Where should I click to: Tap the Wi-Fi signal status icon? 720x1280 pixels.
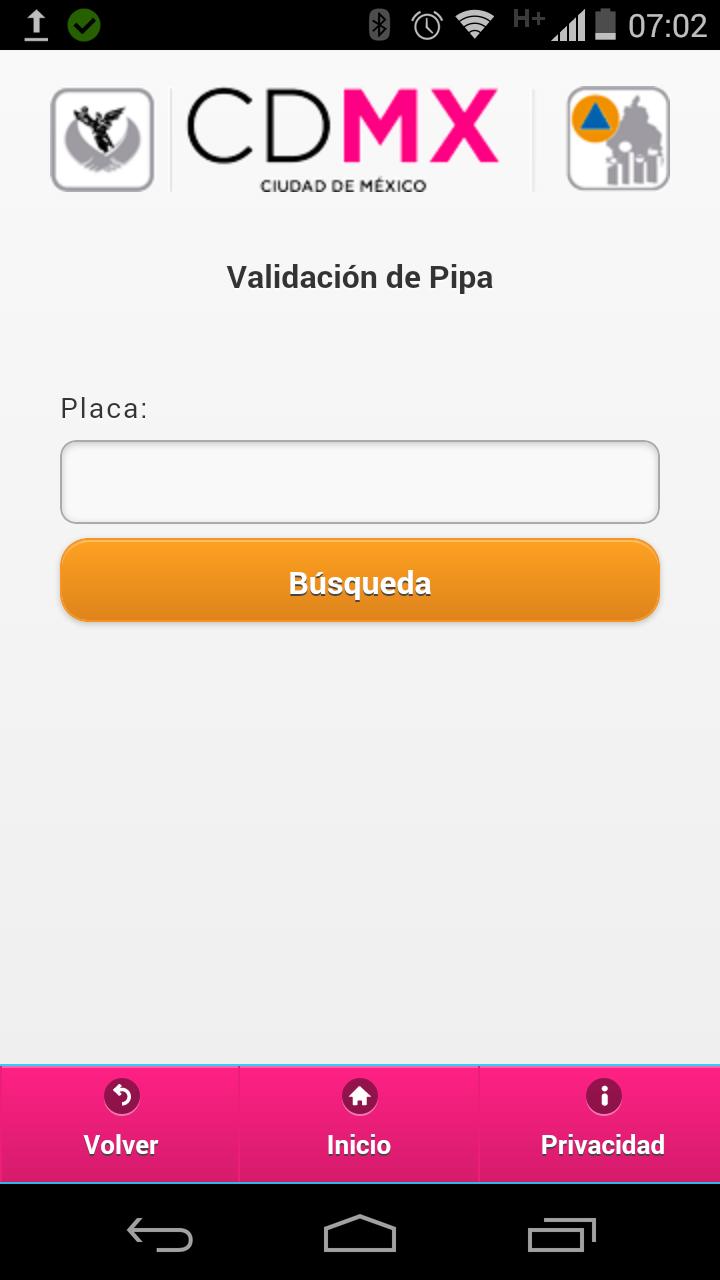tap(473, 26)
